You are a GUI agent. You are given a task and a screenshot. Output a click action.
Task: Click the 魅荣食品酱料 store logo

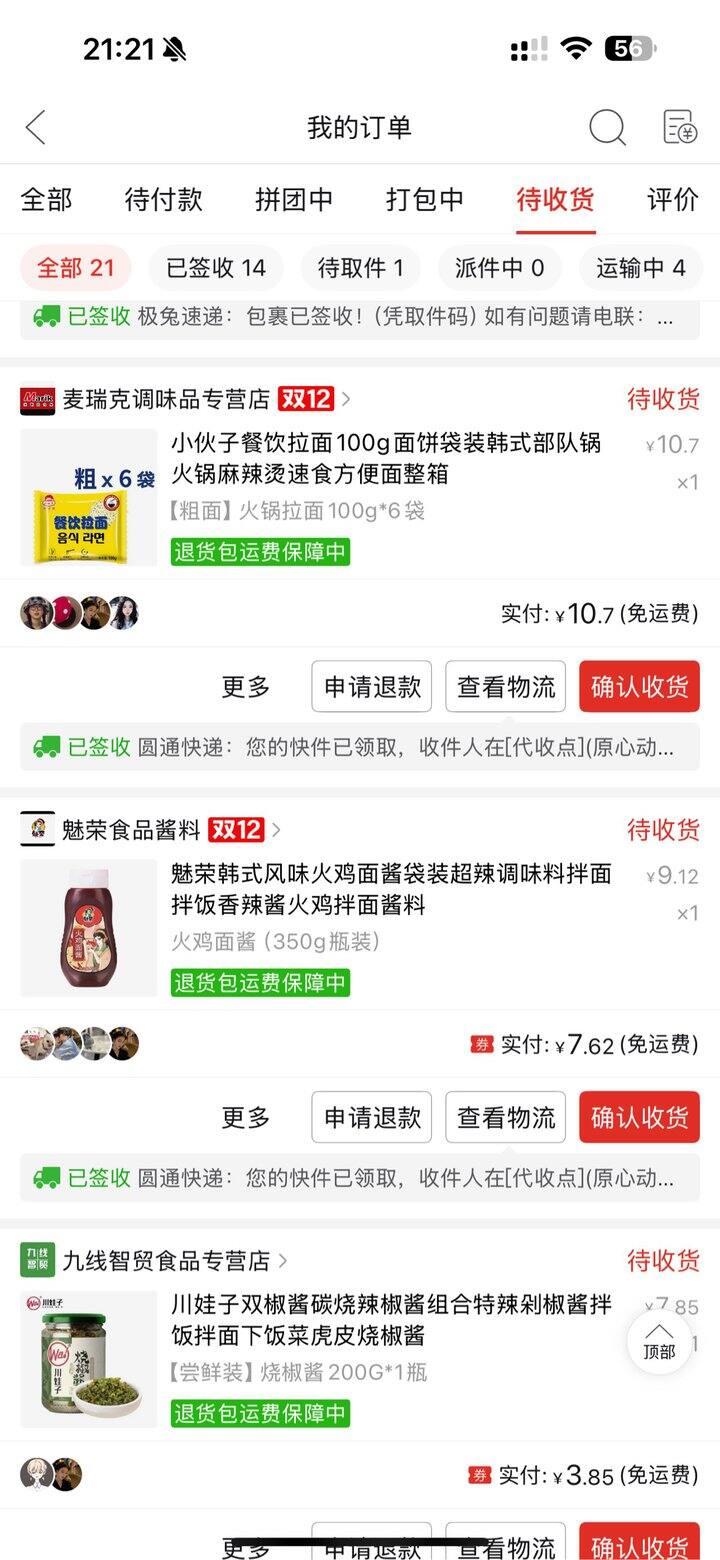[x=37, y=830]
